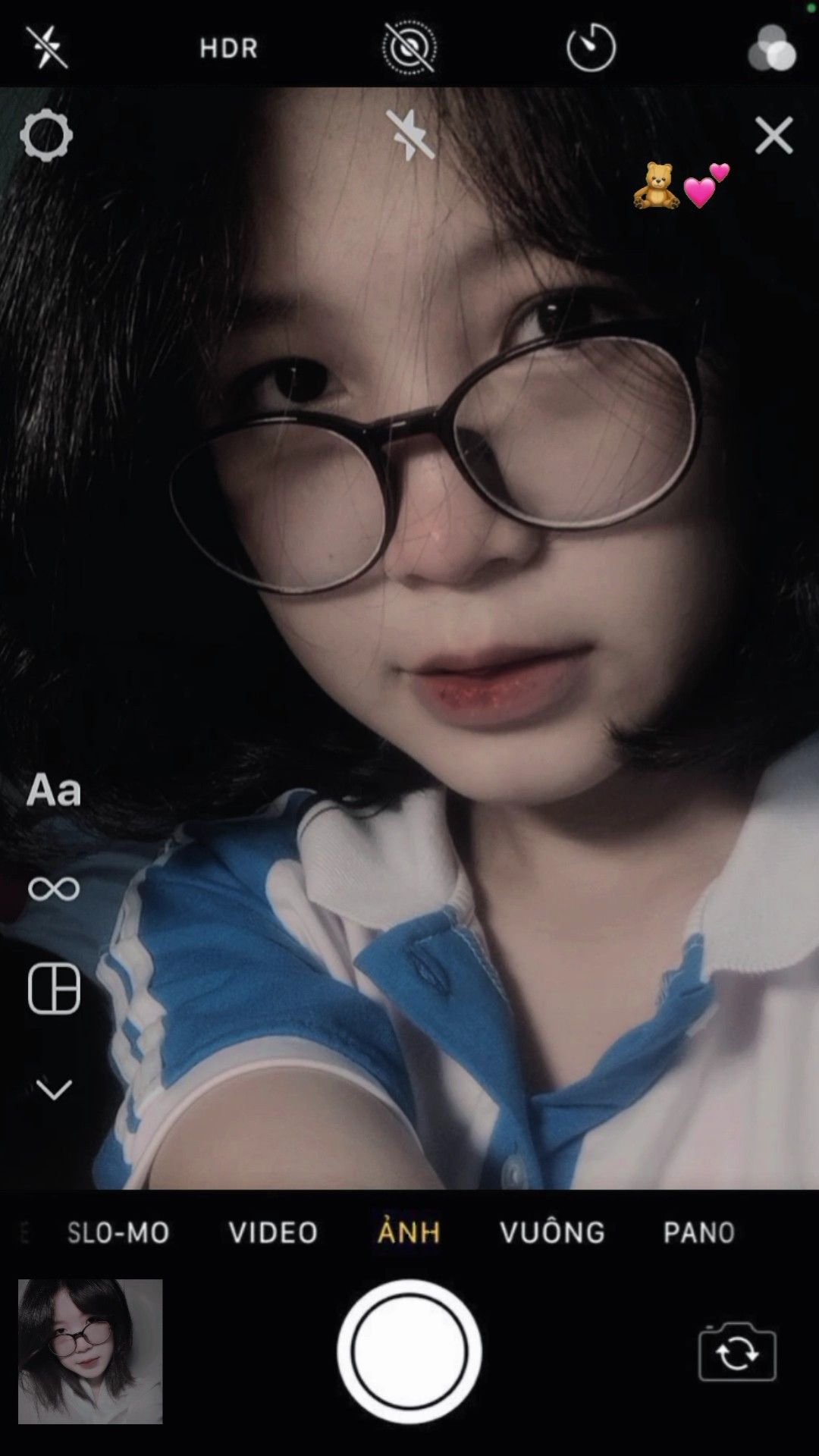819x1456 pixels.
Task: Select the Aa text create mode
Action: 54,790
